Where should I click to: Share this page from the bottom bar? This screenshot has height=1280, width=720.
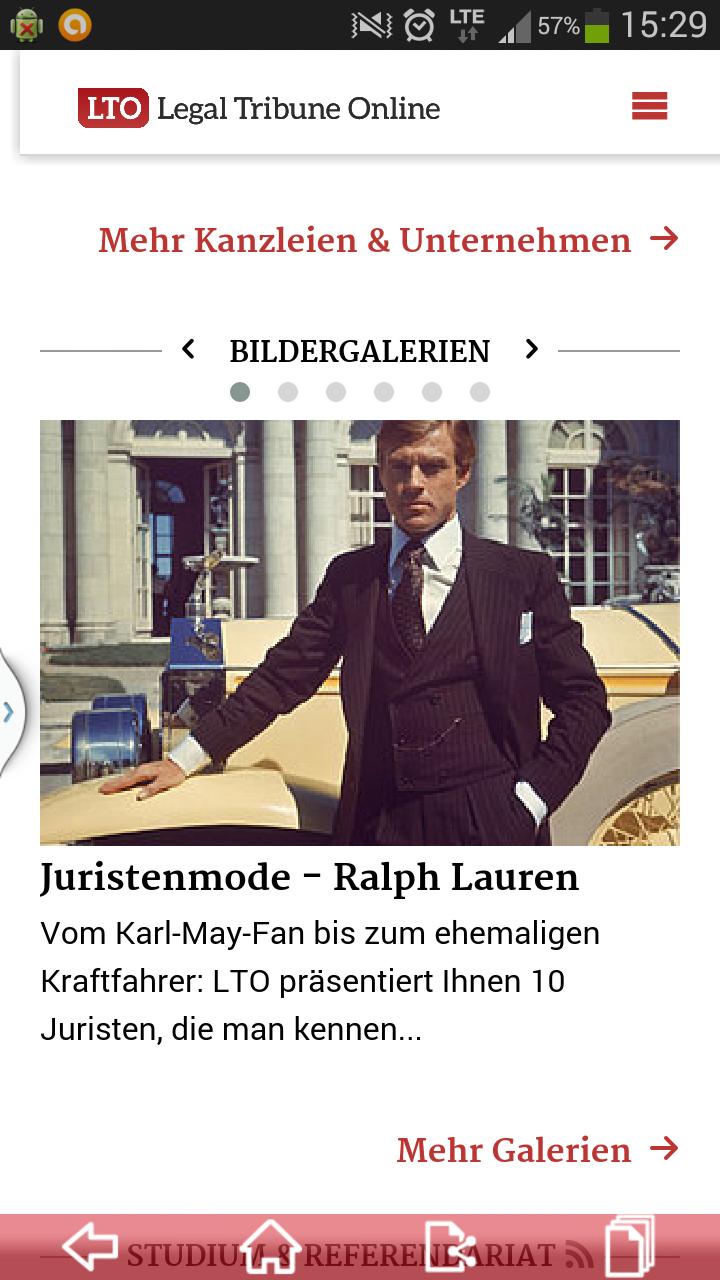coord(450,1246)
